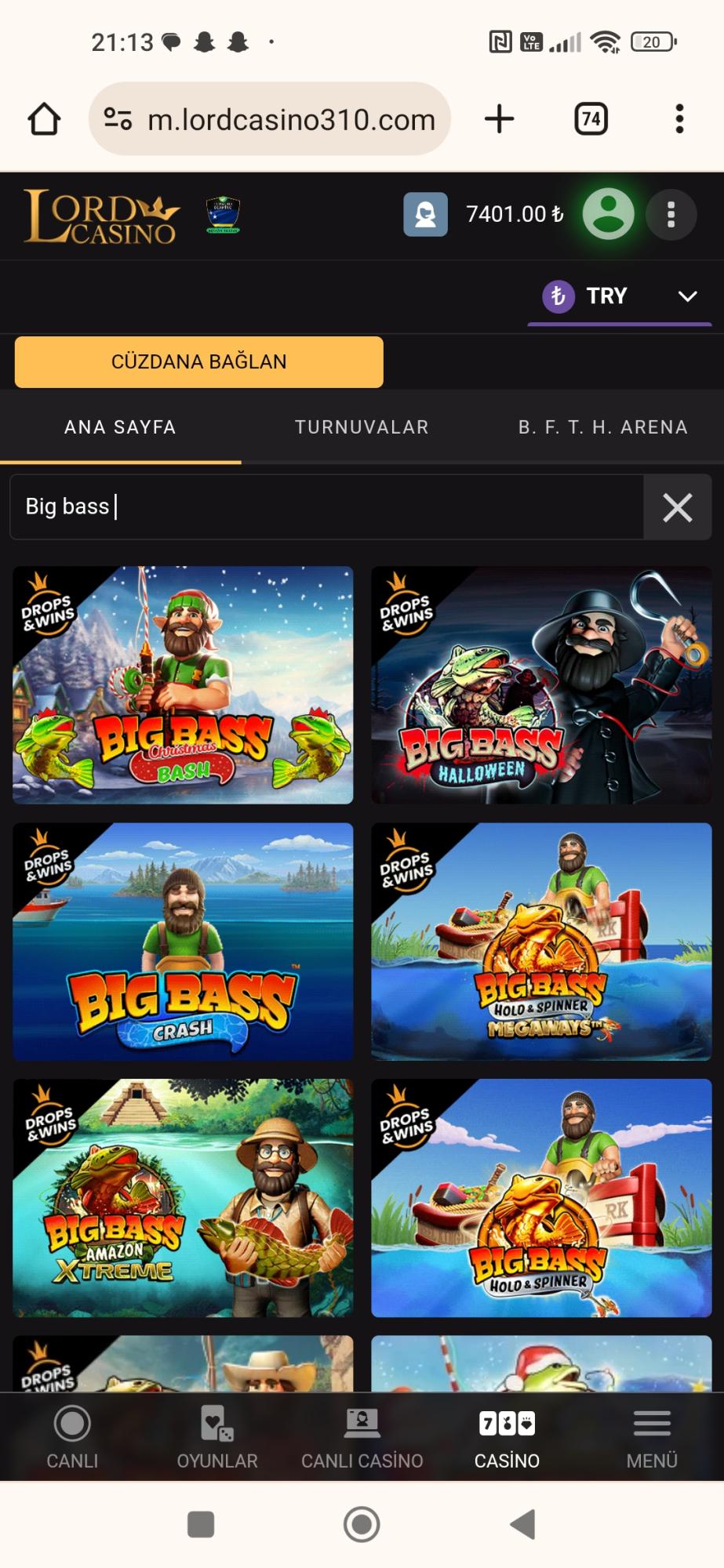
Task: Select the ANA SAYFA tab
Action: [120, 427]
